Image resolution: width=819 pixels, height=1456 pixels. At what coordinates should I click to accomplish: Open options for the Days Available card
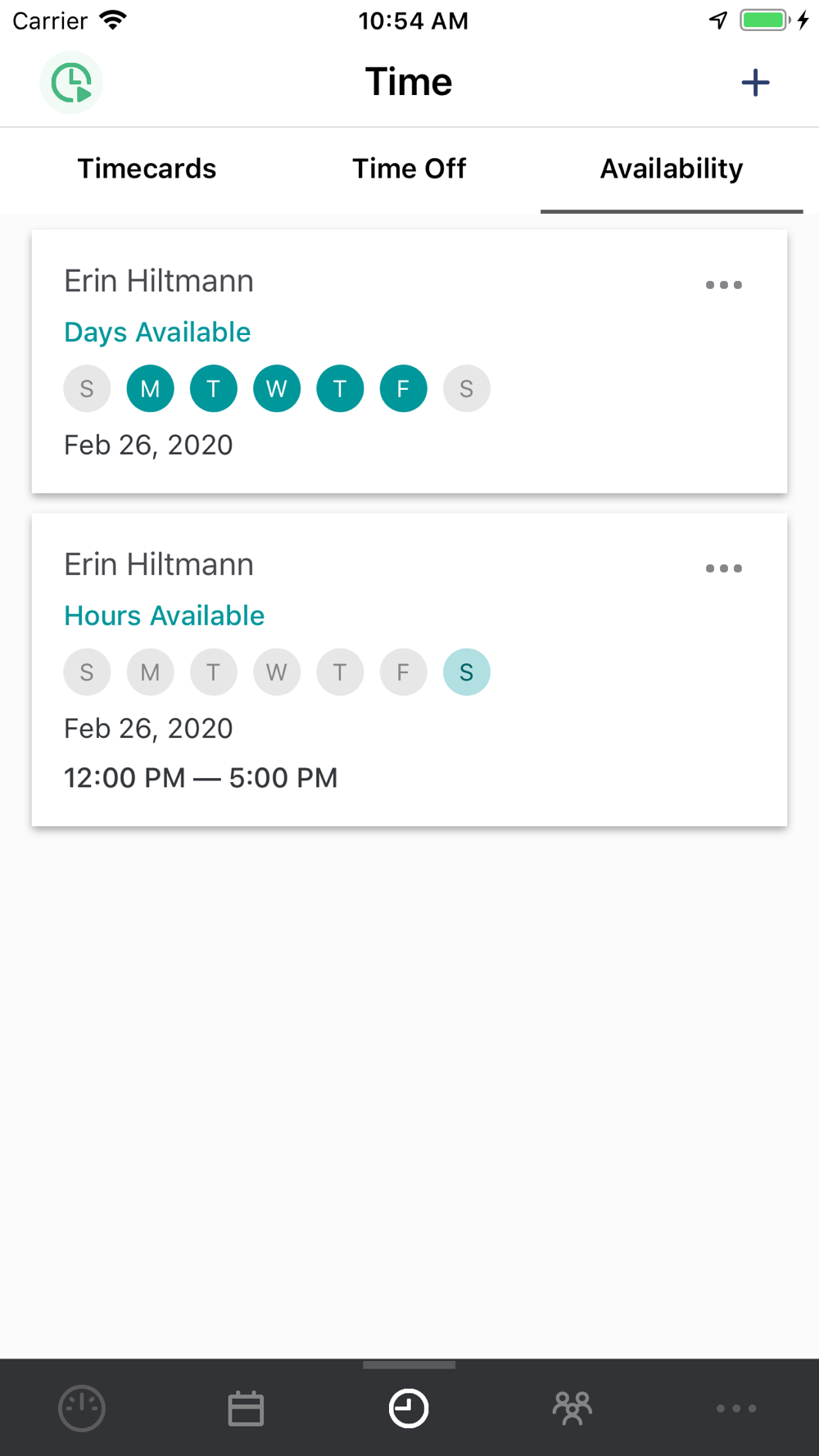[723, 285]
